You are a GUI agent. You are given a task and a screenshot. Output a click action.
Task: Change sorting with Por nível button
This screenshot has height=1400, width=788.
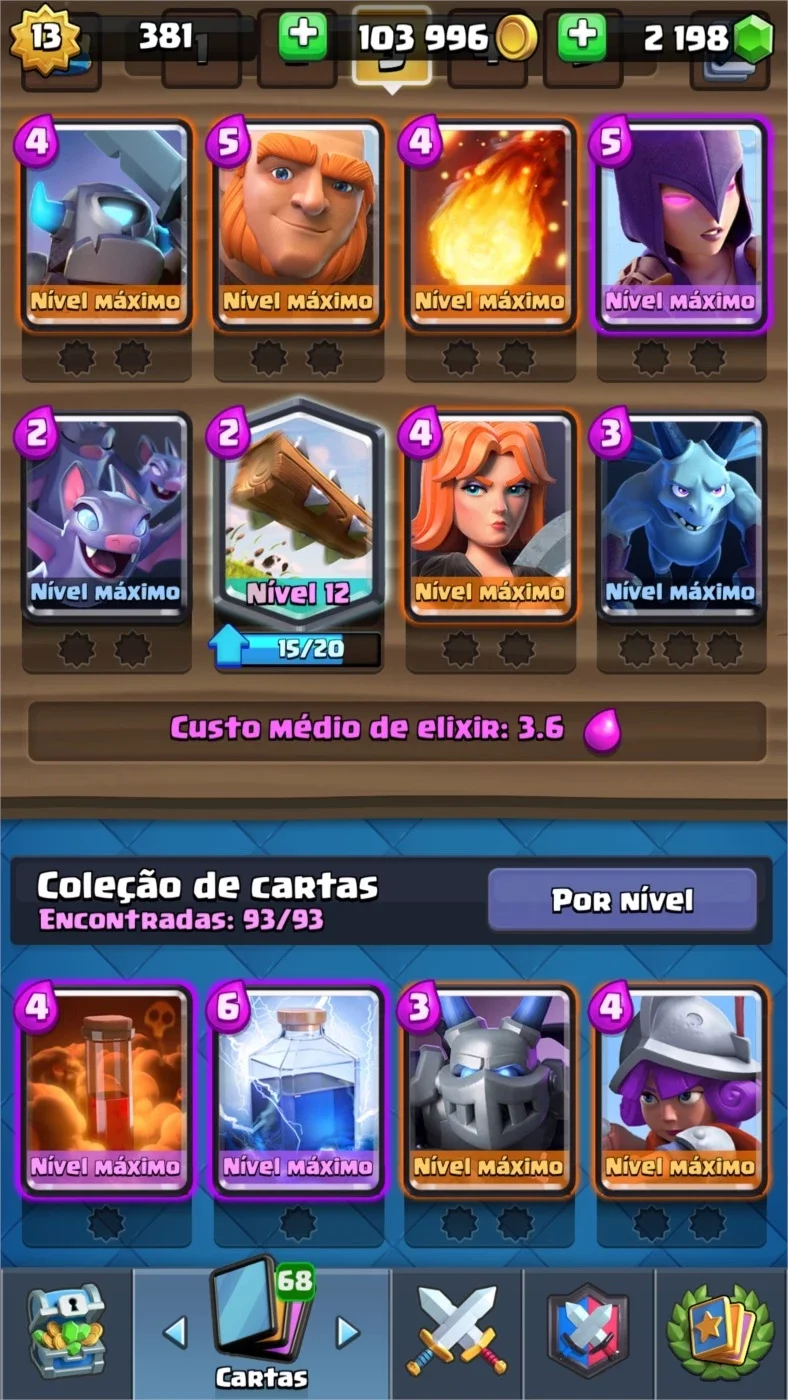click(622, 899)
